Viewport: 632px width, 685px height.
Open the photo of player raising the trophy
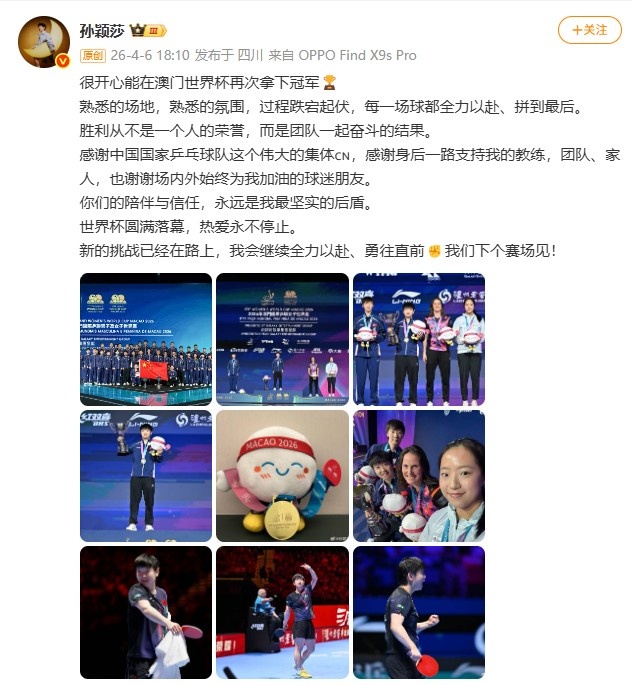146,475
